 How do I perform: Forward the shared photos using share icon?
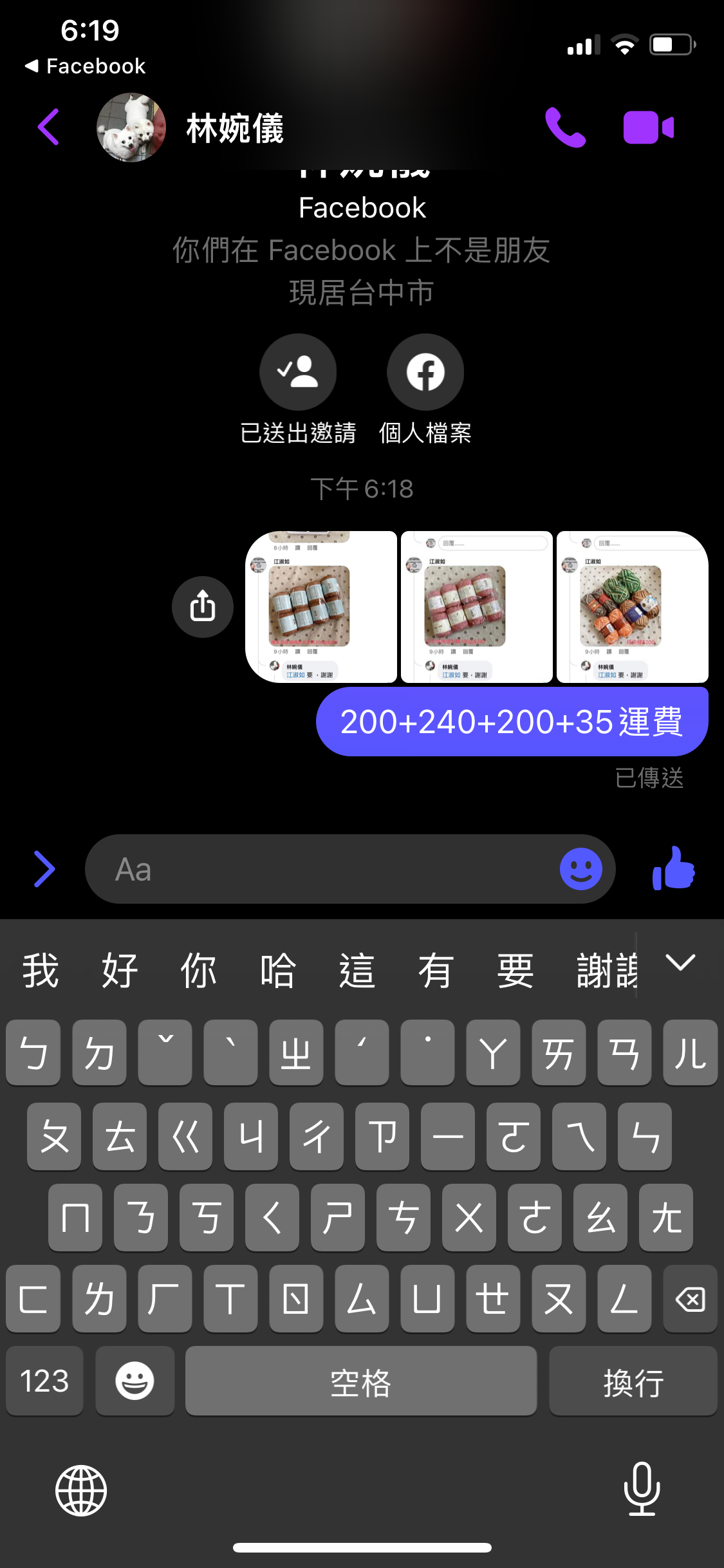tap(202, 606)
